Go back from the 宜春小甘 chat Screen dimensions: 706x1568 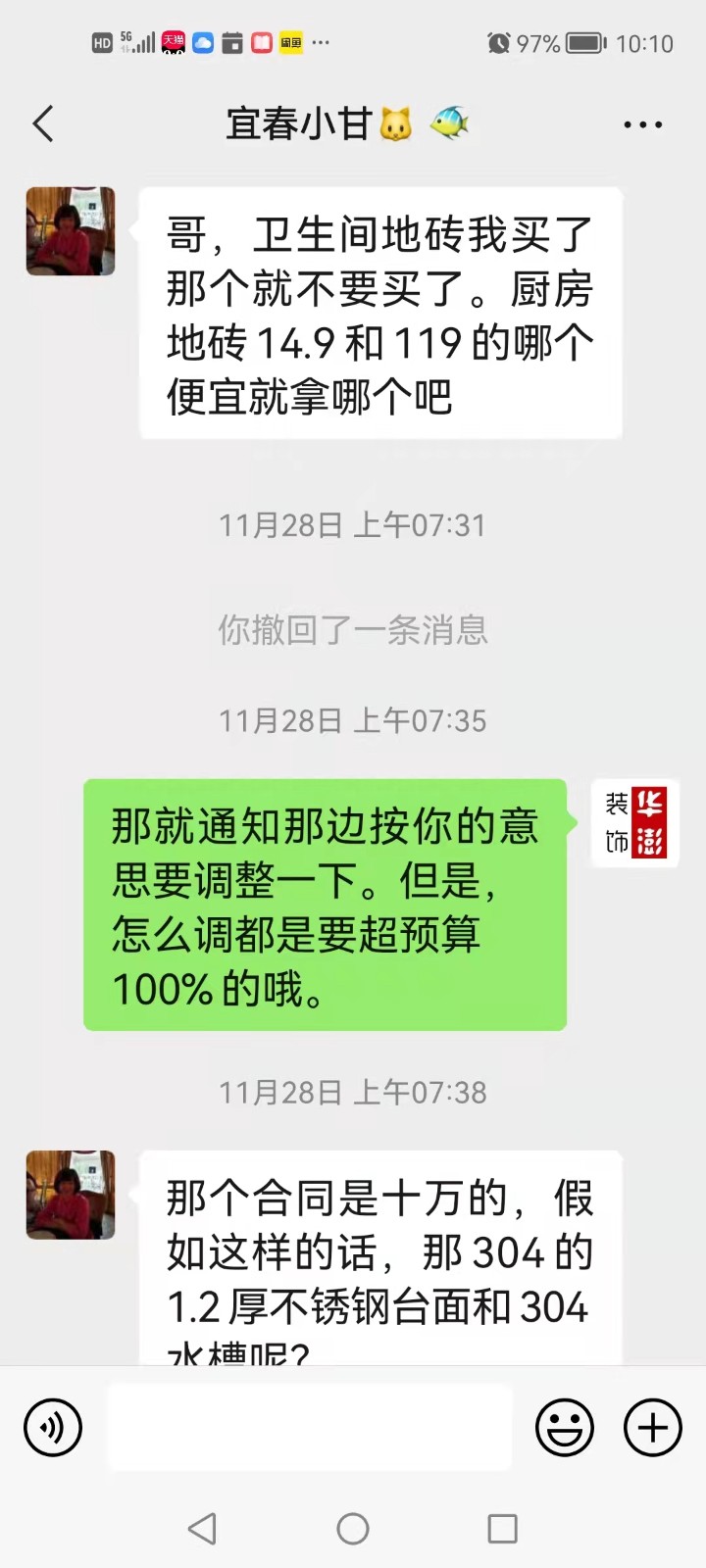pyautogui.click(x=43, y=124)
